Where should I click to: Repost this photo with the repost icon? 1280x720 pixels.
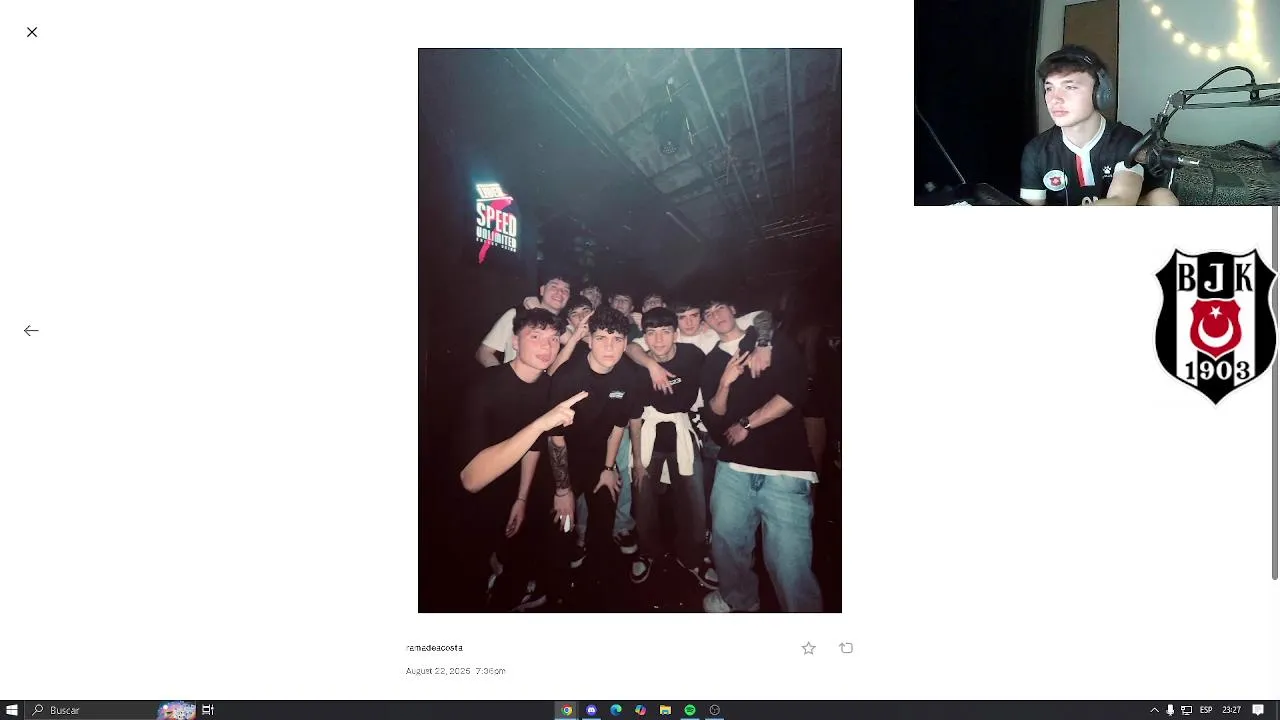(846, 648)
